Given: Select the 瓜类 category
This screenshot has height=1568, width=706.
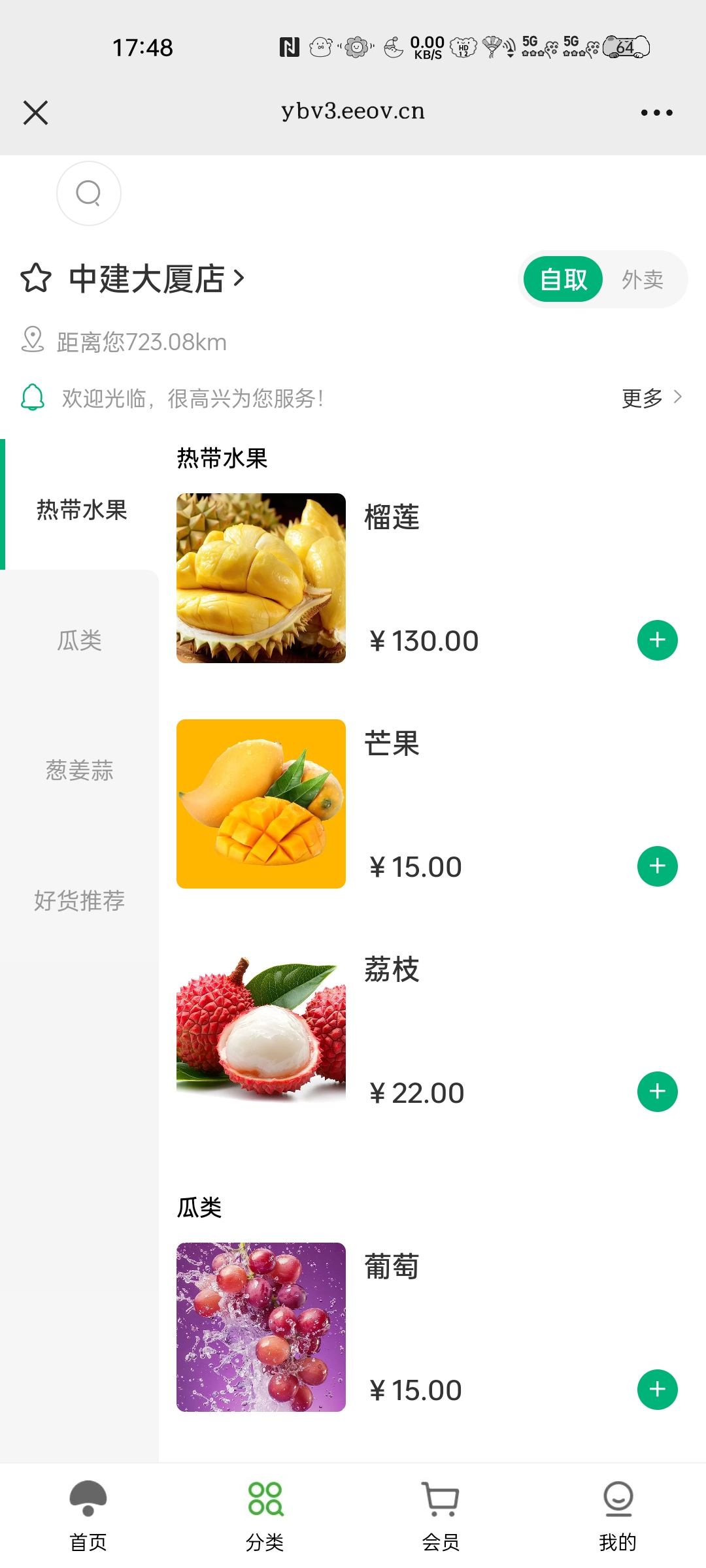Looking at the screenshot, I should 79,640.
